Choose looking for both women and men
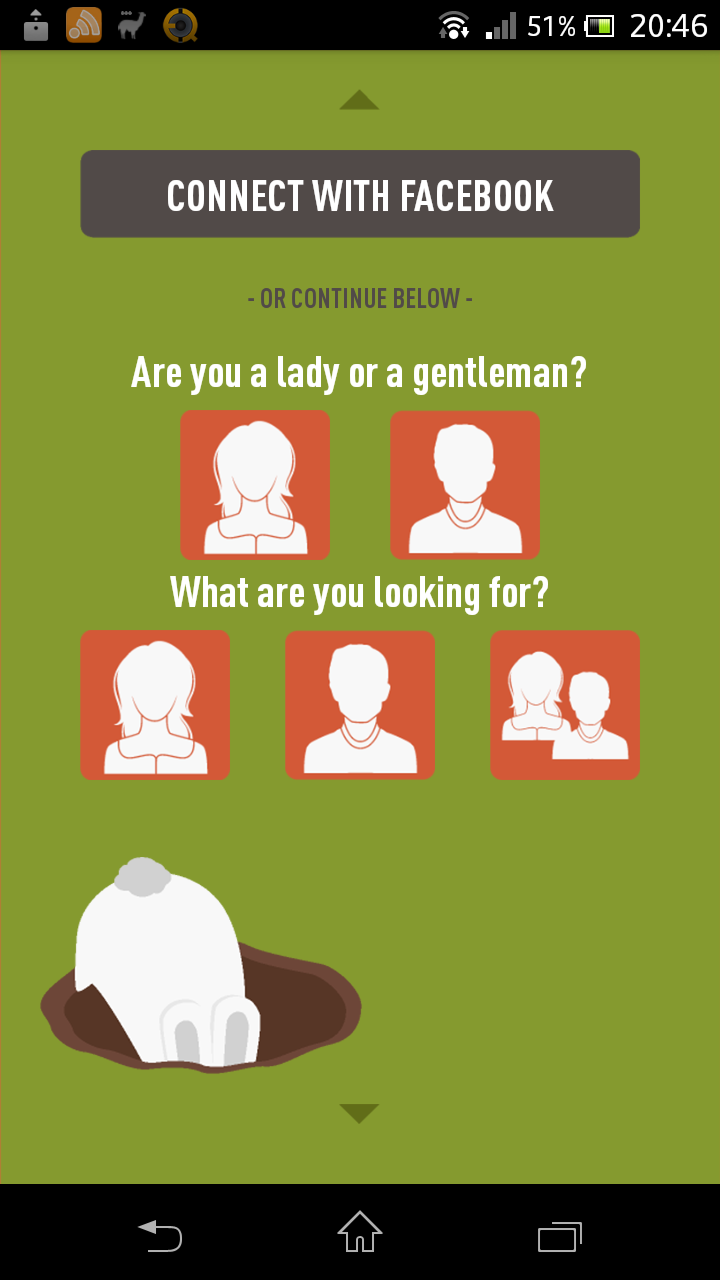 point(565,705)
